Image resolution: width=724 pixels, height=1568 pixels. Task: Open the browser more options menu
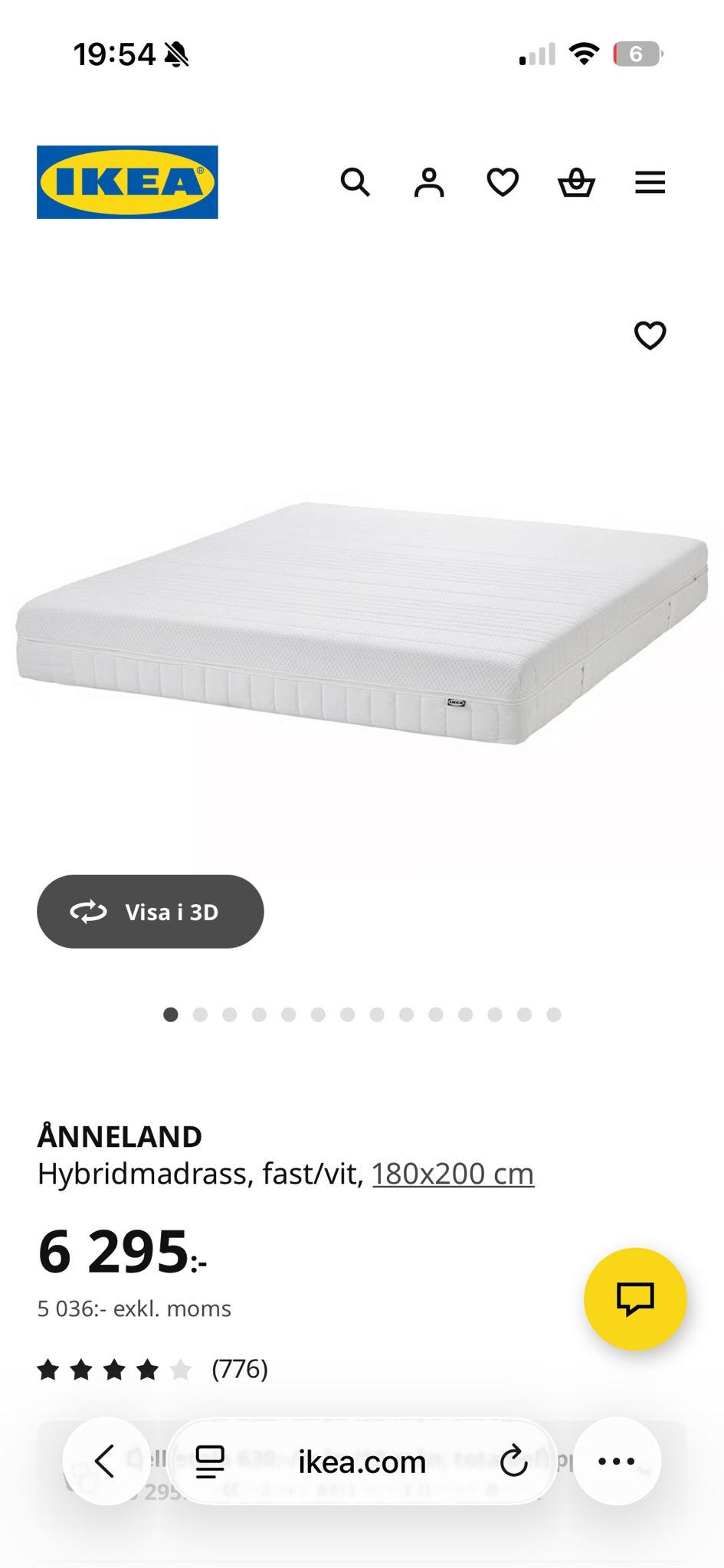[617, 1462]
